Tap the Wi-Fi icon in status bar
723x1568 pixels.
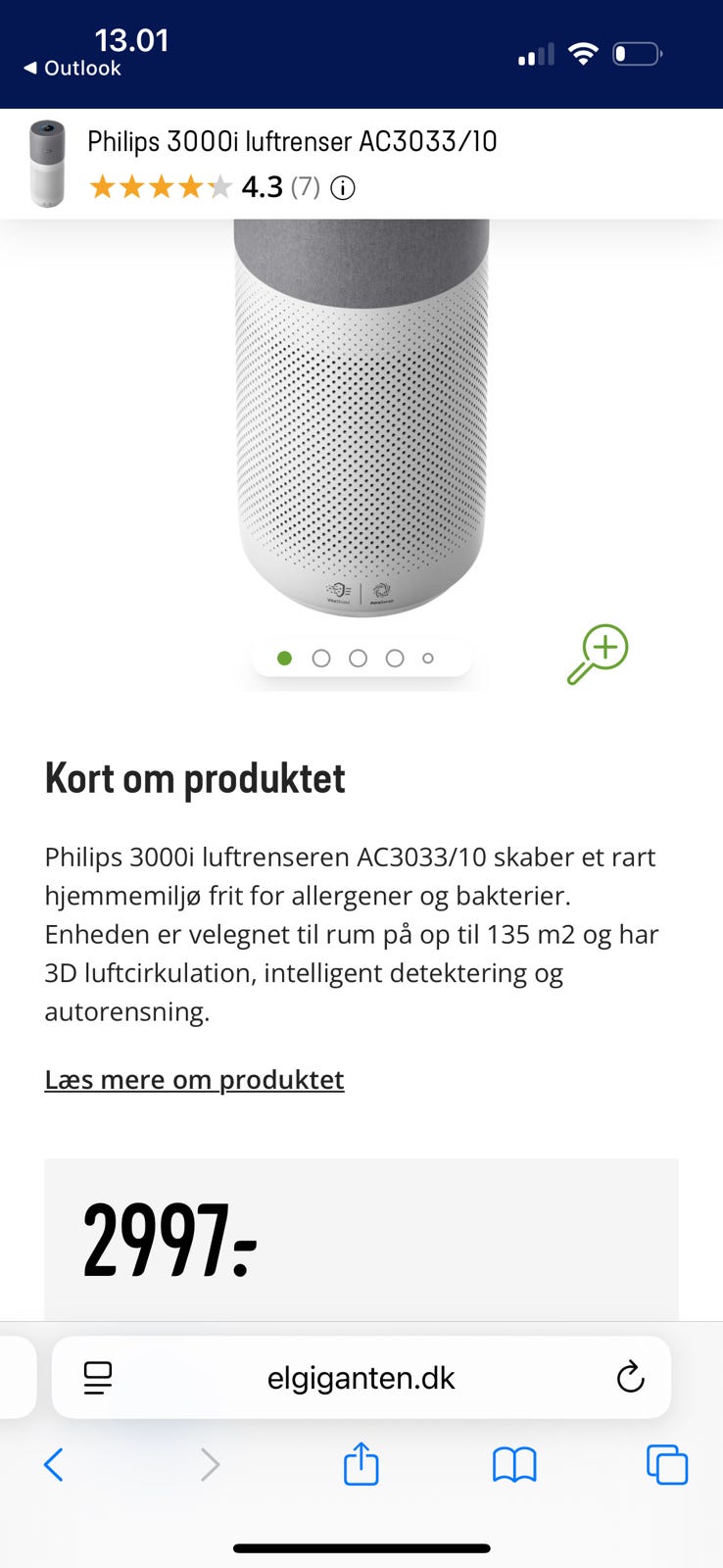tap(584, 54)
